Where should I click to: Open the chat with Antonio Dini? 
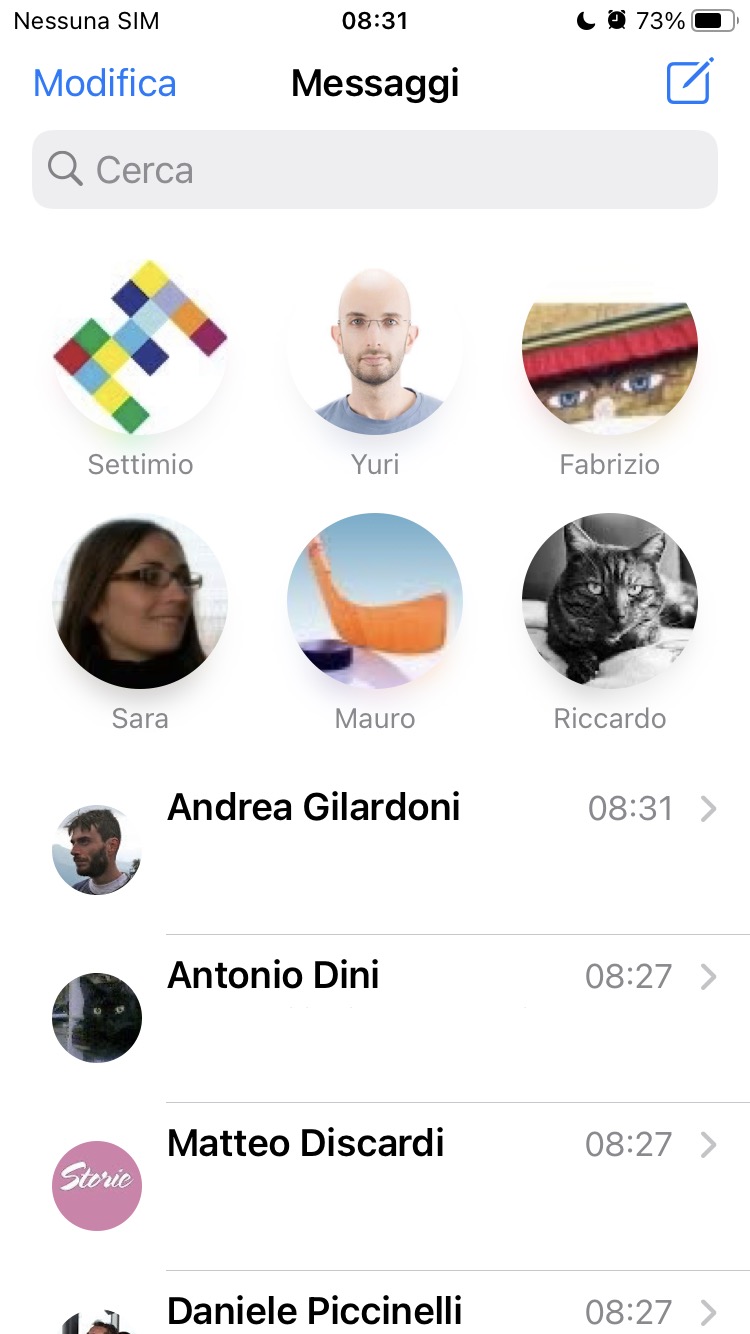click(400, 1018)
